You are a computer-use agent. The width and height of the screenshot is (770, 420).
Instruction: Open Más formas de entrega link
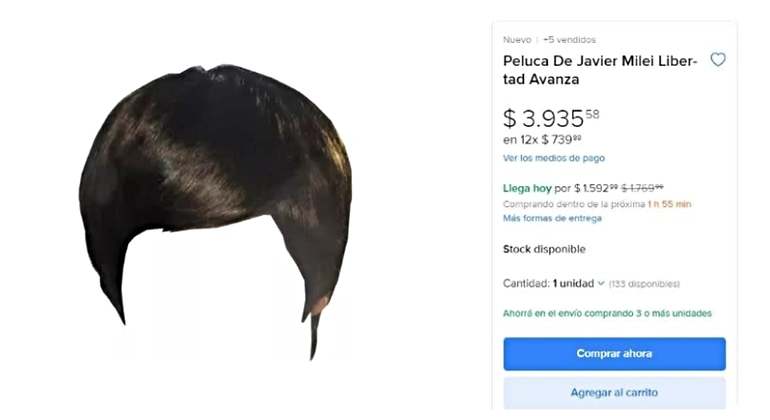(552, 218)
